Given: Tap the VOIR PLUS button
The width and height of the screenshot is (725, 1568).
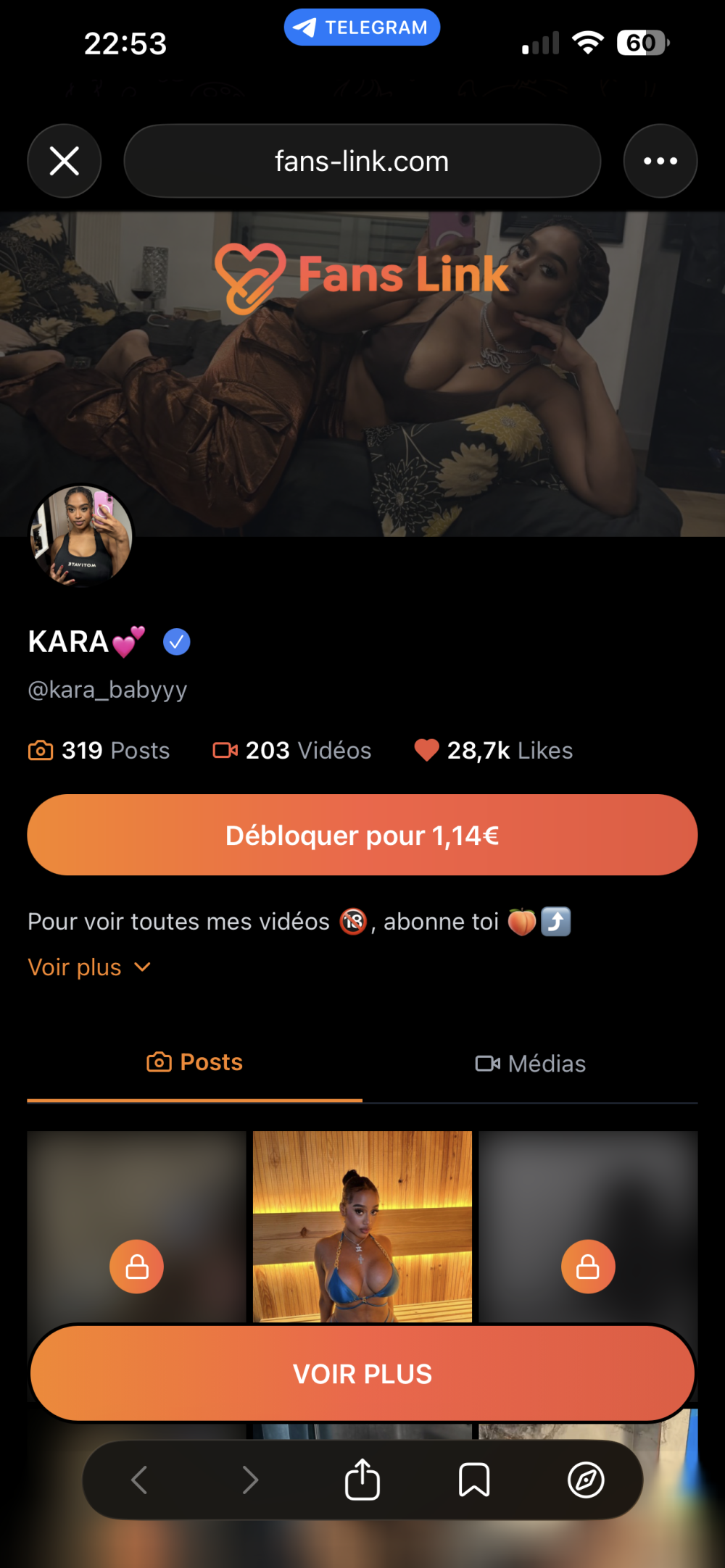Looking at the screenshot, I should pos(362,1373).
